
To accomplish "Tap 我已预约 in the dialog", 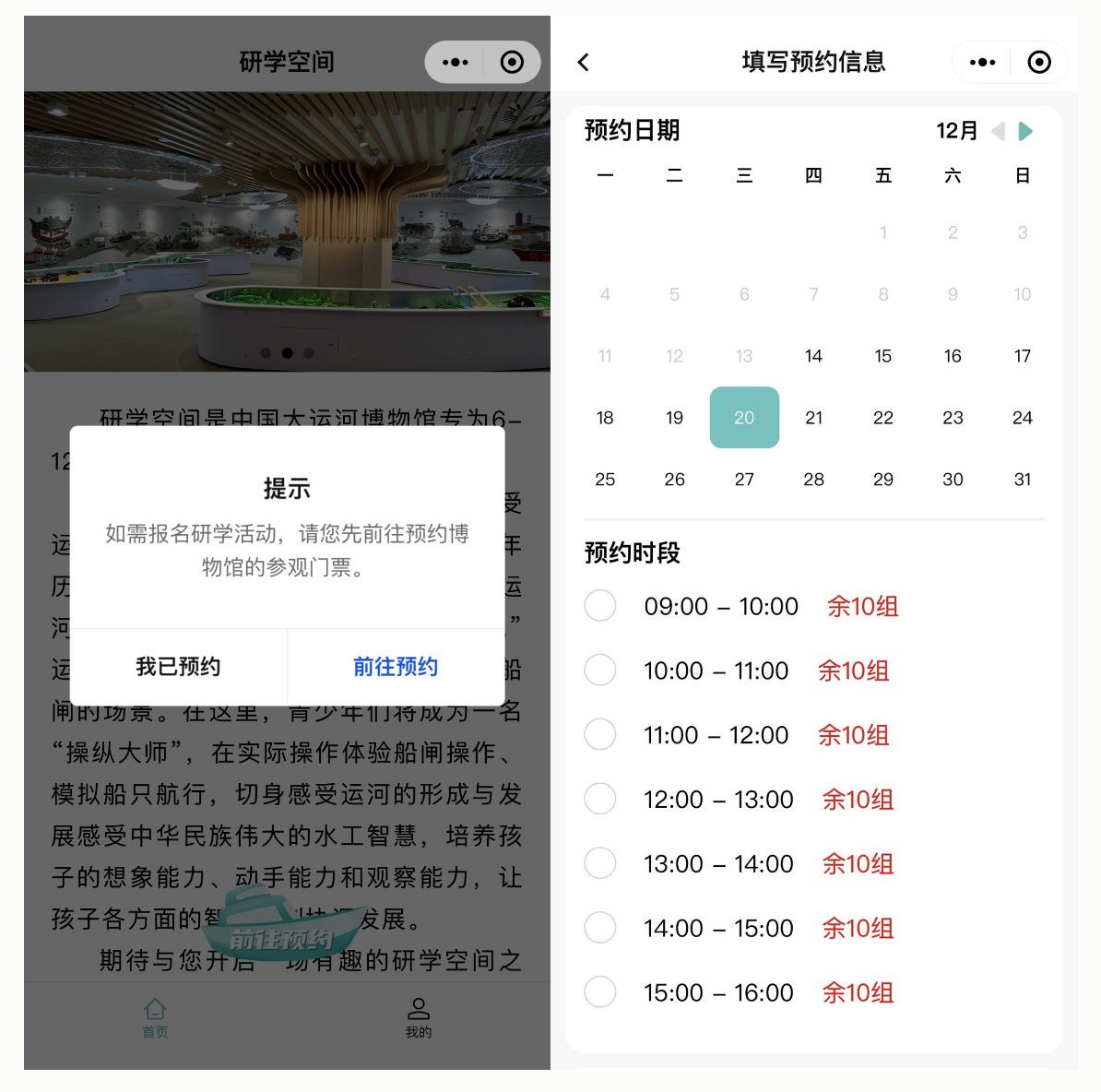I will click(x=178, y=667).
